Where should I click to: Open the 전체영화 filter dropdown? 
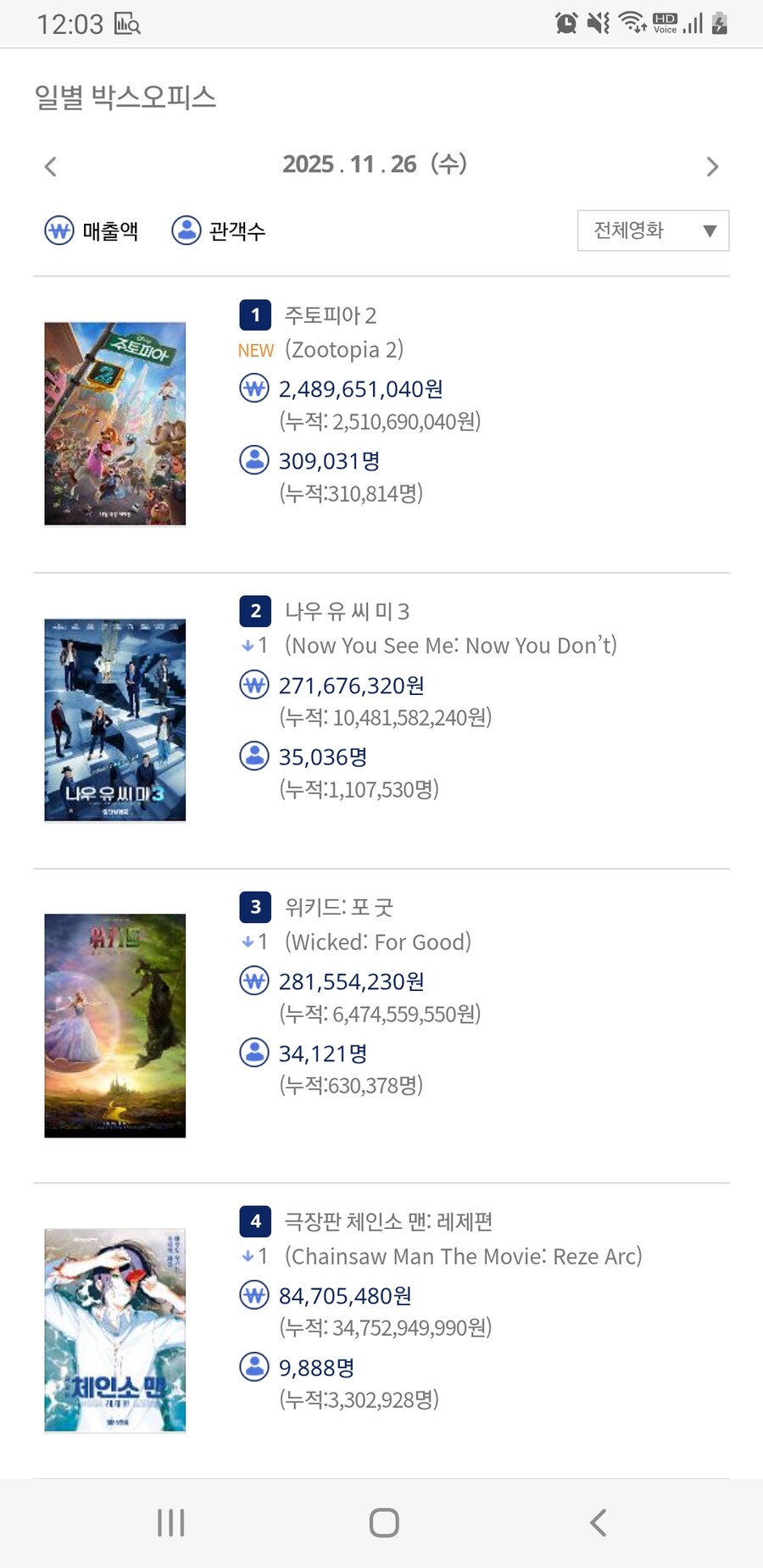[653, 230]
